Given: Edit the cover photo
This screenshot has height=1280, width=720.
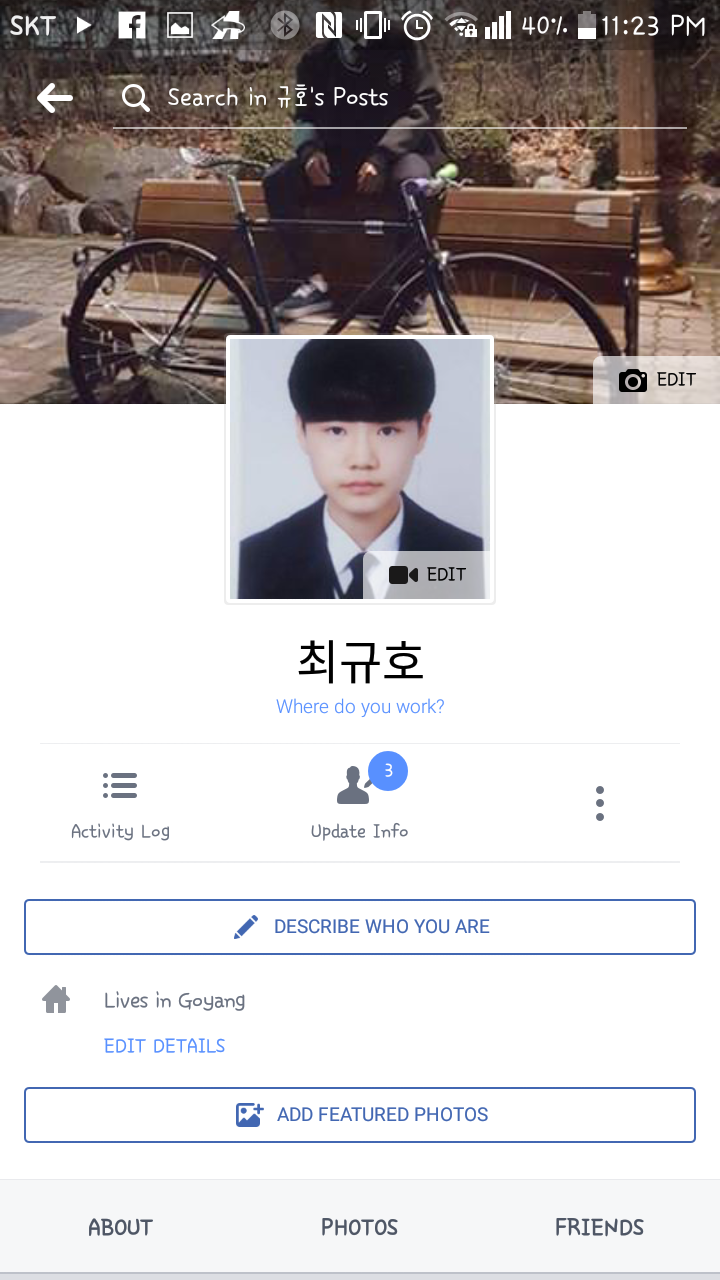Looking at the screenshot, I should pos(656,380).
